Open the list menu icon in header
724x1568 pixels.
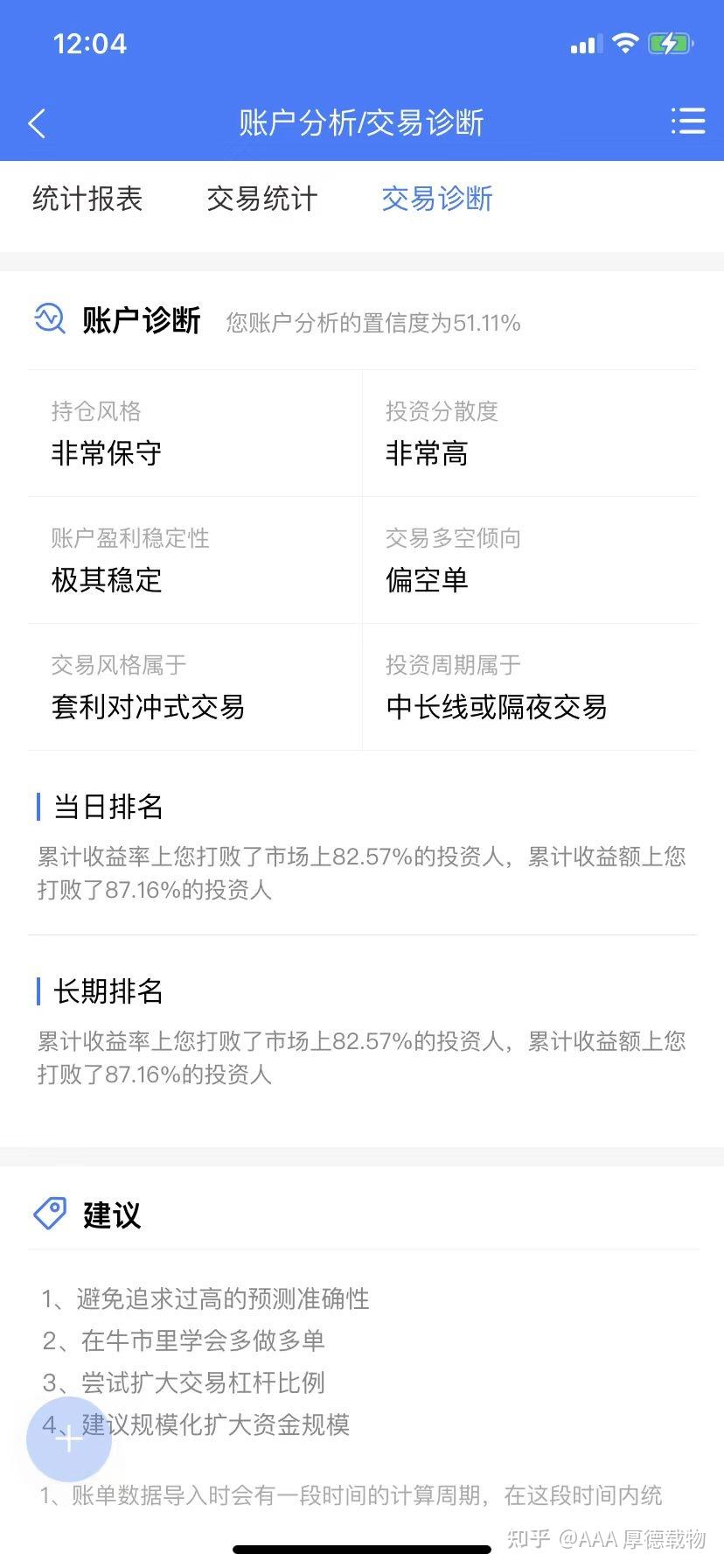(687, 121)
